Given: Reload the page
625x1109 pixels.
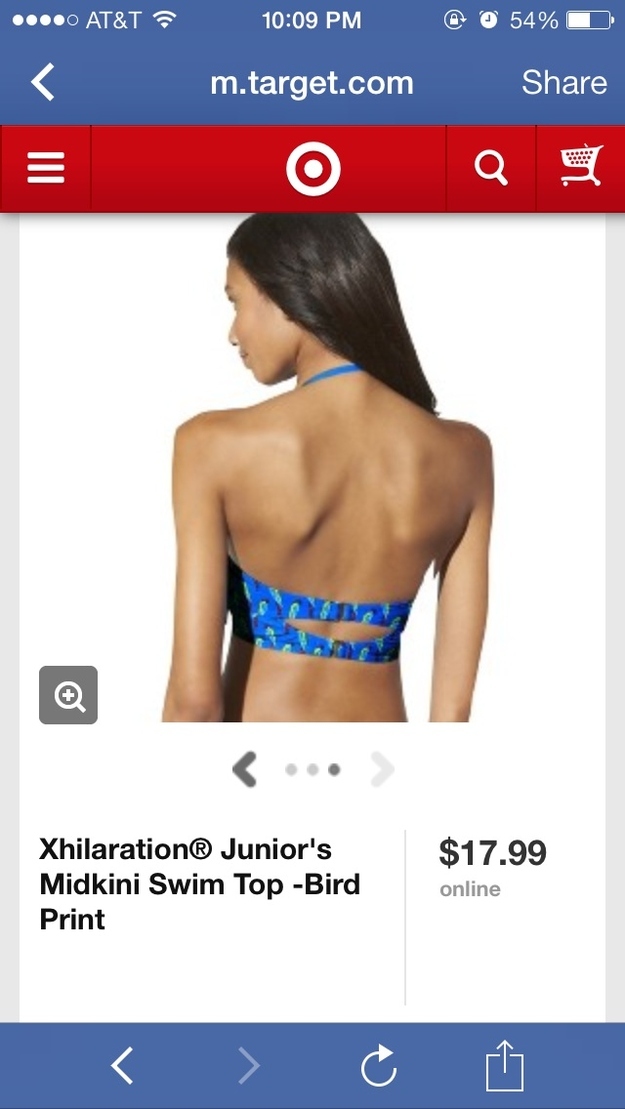Looking at the screenshot, I should pyautogui.click(x=378, y=1064).
